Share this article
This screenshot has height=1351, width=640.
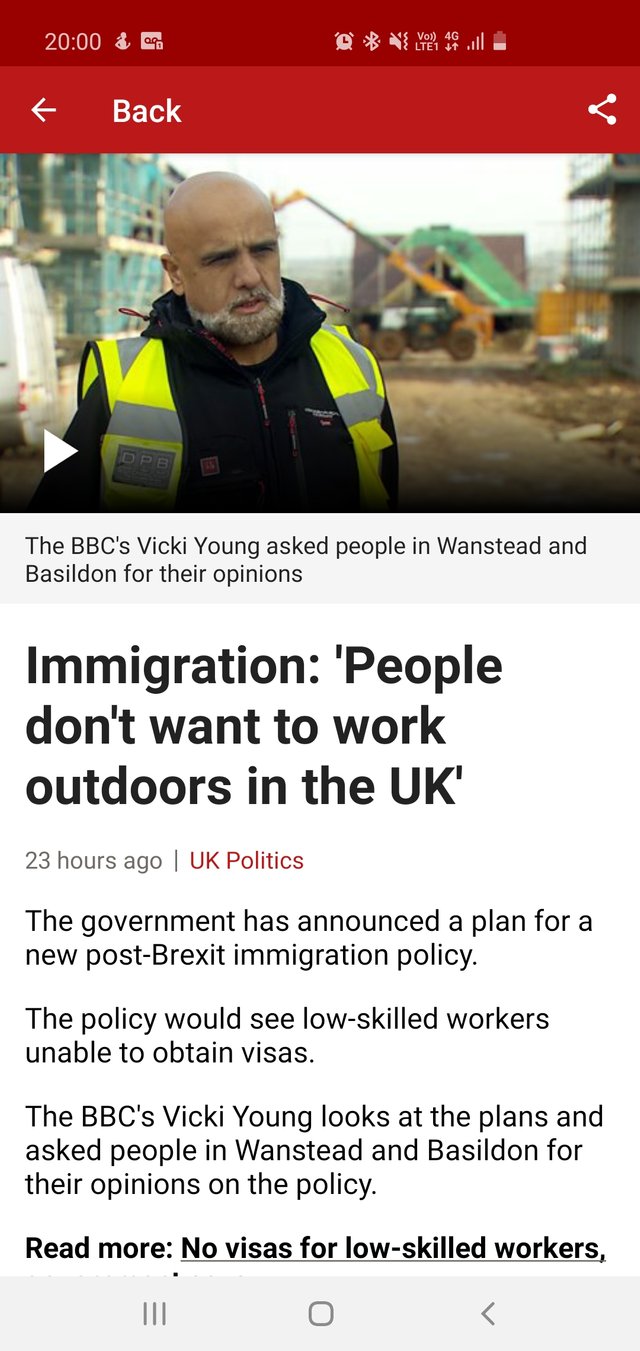pos(602,110)
